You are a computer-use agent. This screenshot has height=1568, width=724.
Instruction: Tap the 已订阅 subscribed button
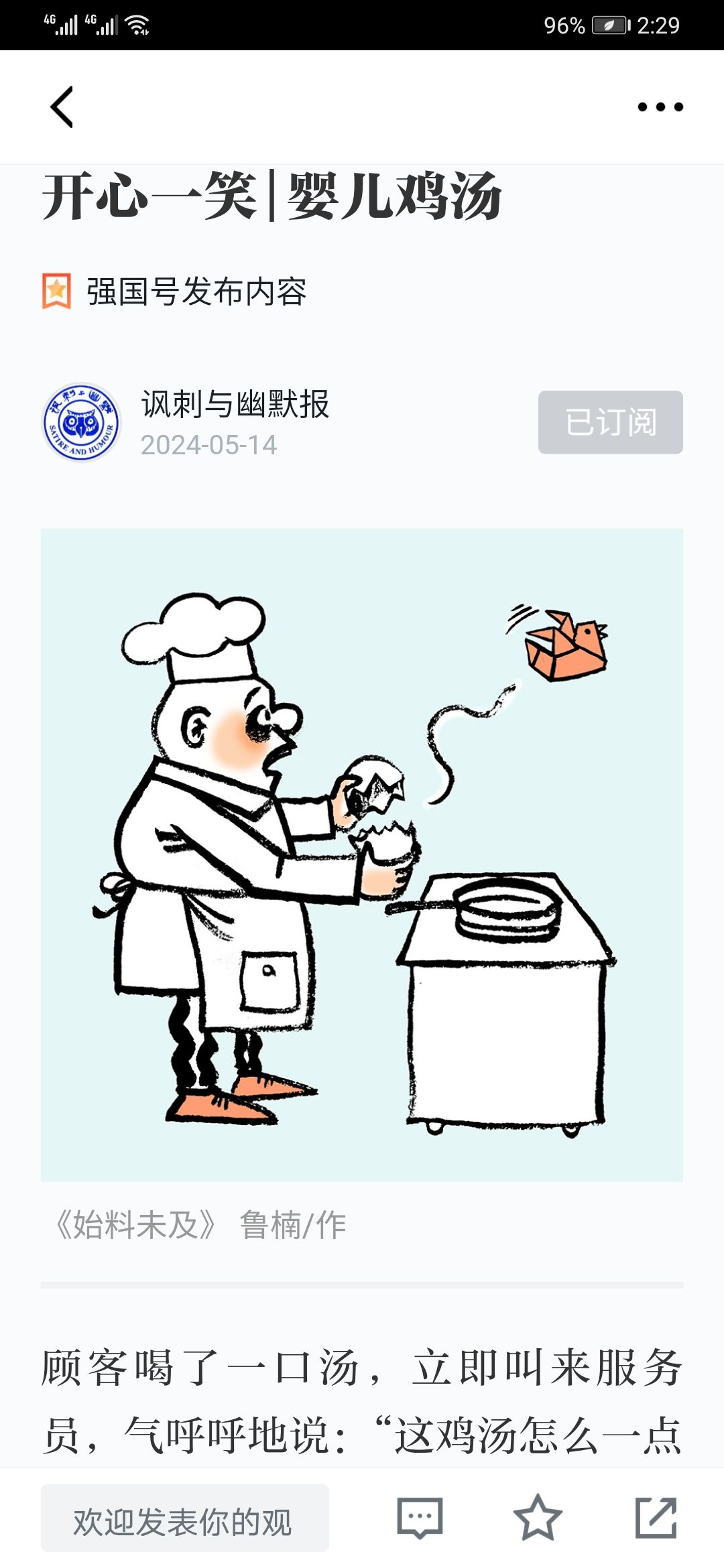611,422
